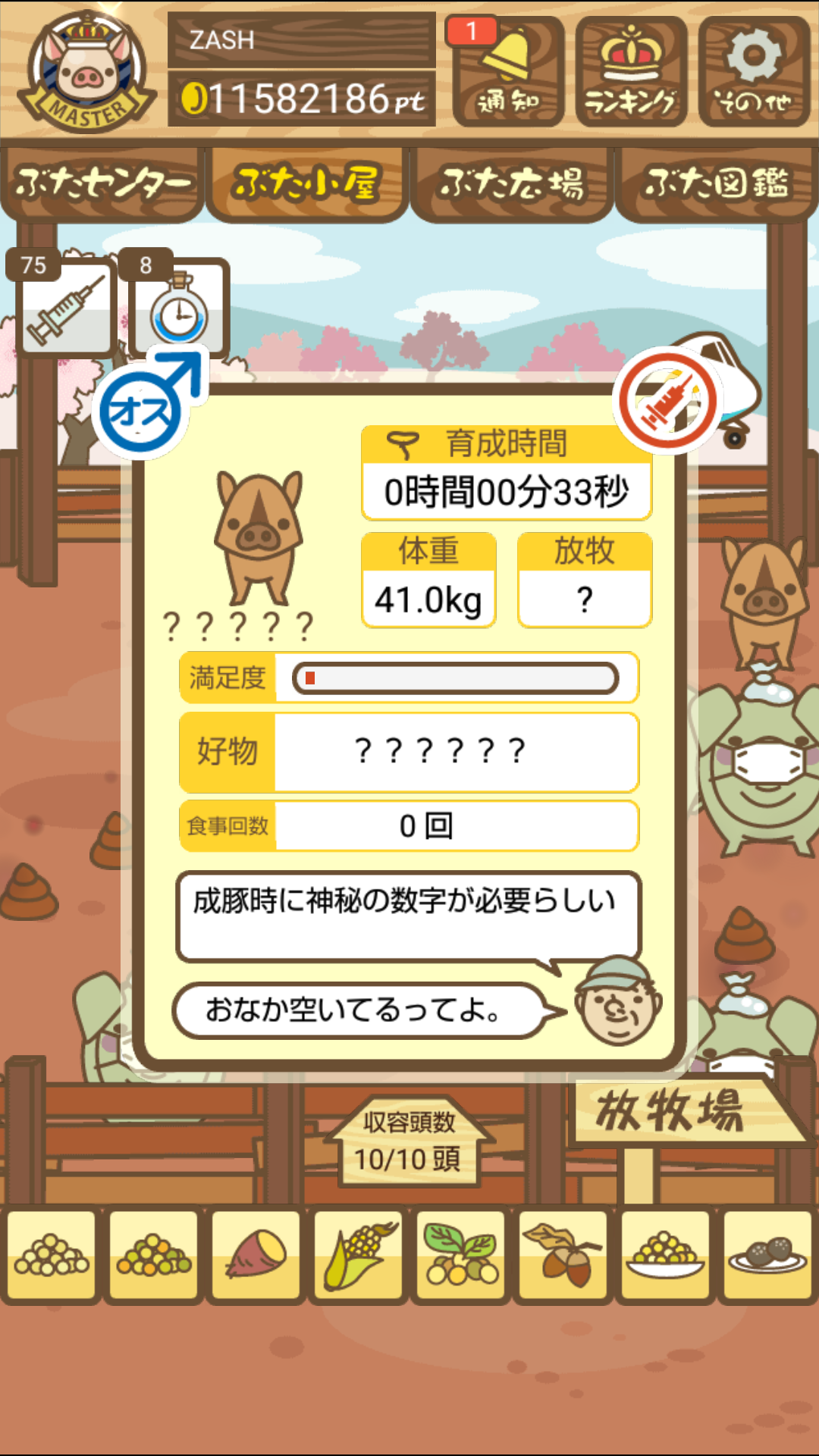Viewport: 819px width, 1456px height.
Task: Tap the no-syringe prohibition icon on the card
Action: pos(667,399)
